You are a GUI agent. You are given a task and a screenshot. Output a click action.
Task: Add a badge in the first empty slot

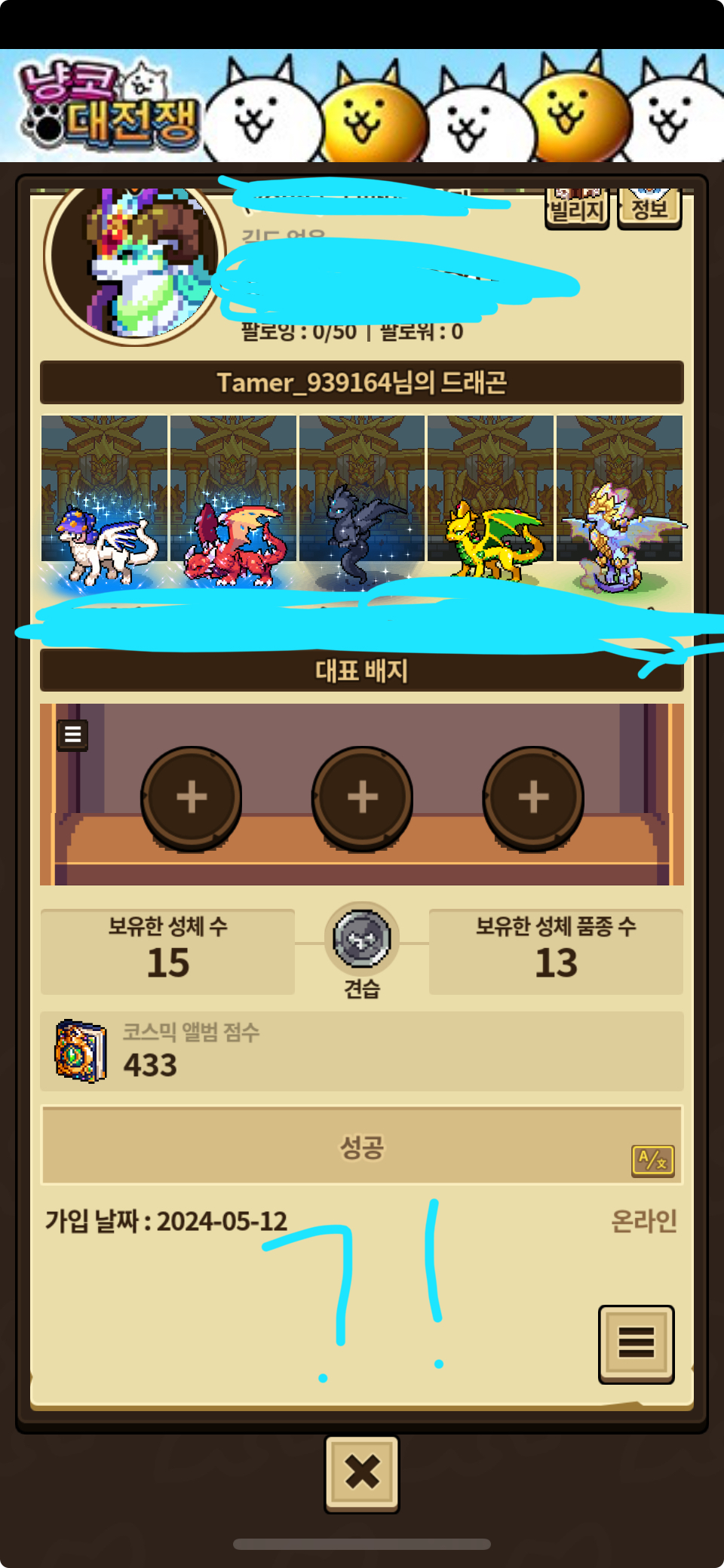192,798
